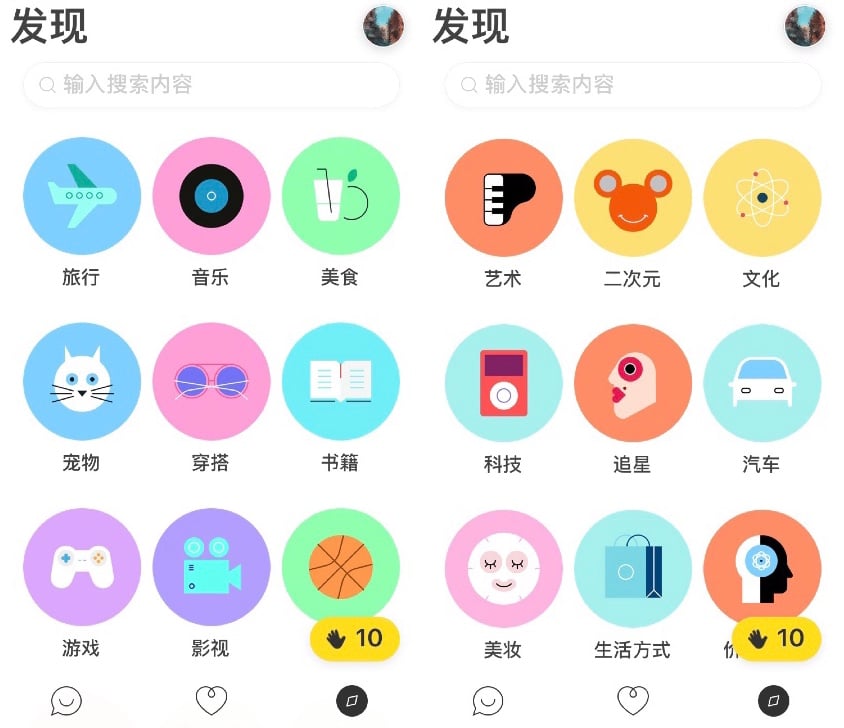Open the 穿搭 outfit category
The height and width of the screenshot is (728, 844).
[211, 381]
